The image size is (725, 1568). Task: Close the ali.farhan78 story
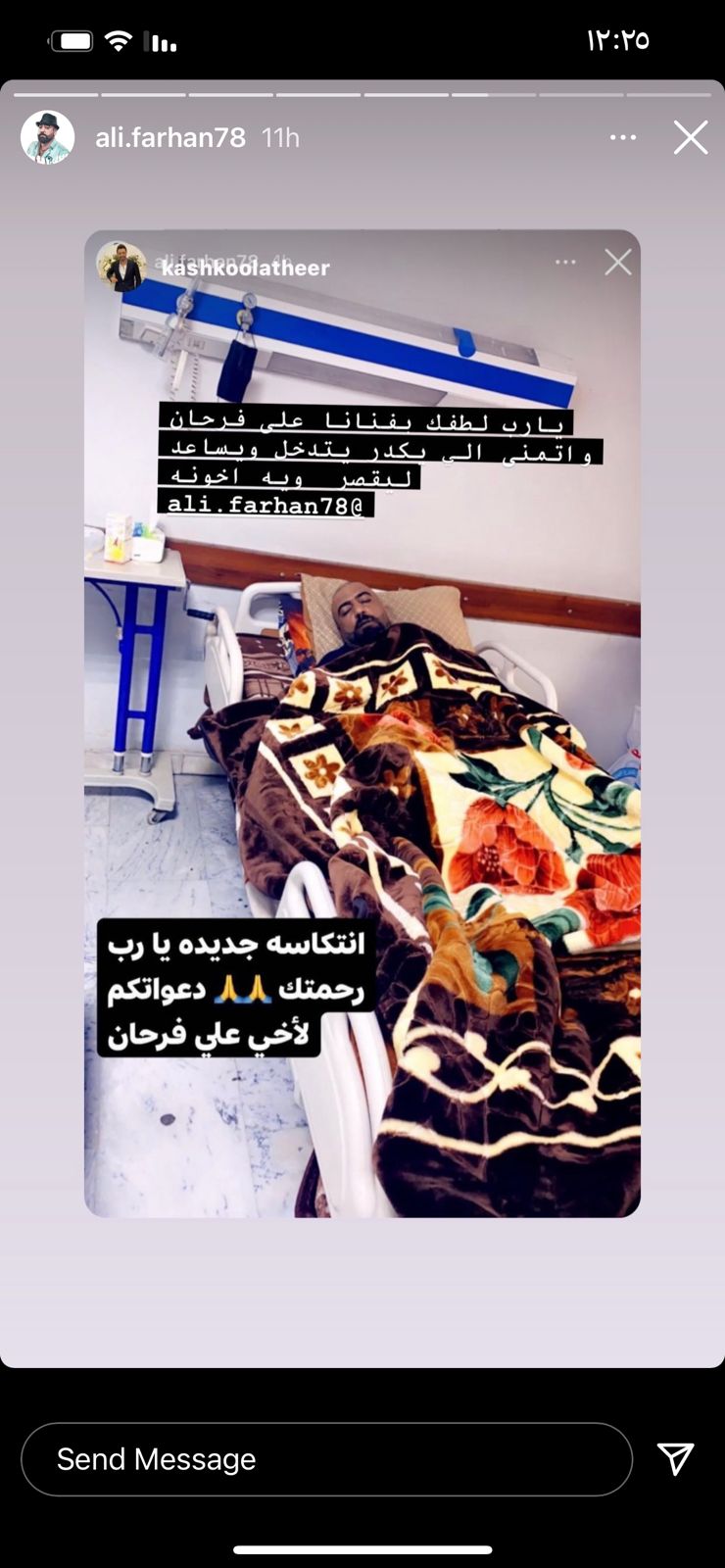(x=691, y=138)
